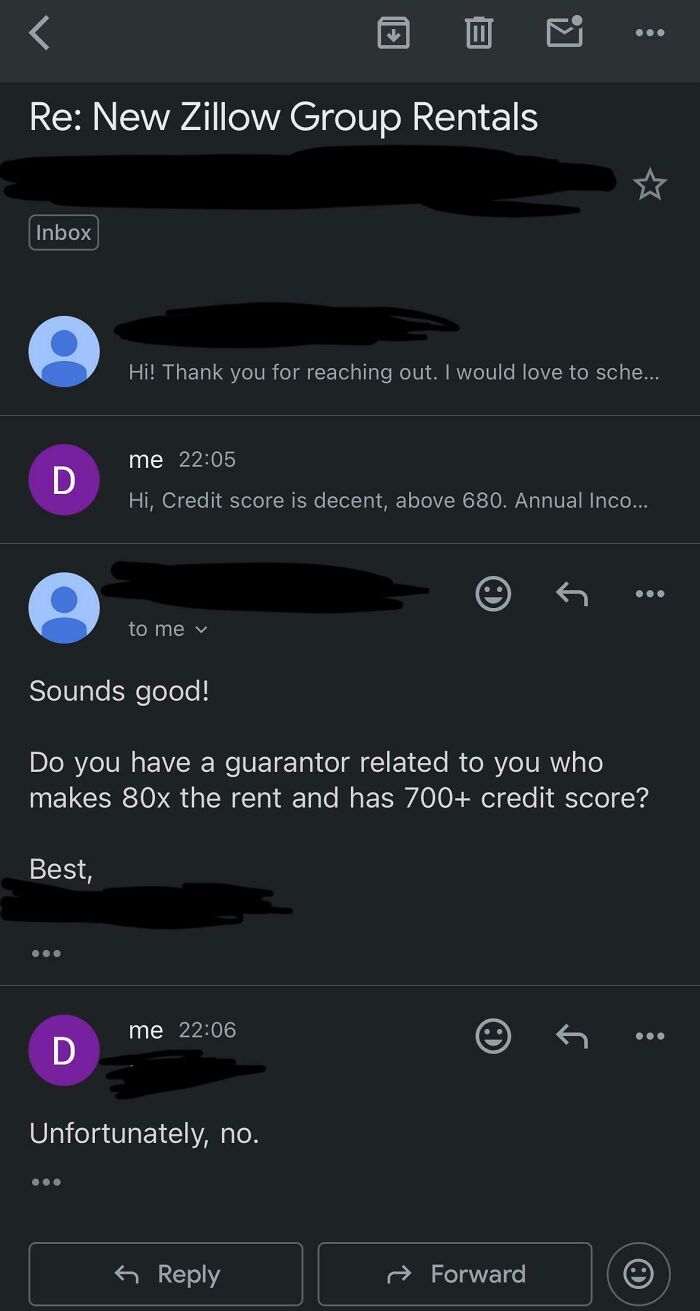Mark the thread as unread
The width and height of the screenshot is (700, 1311).
(565, 32)
